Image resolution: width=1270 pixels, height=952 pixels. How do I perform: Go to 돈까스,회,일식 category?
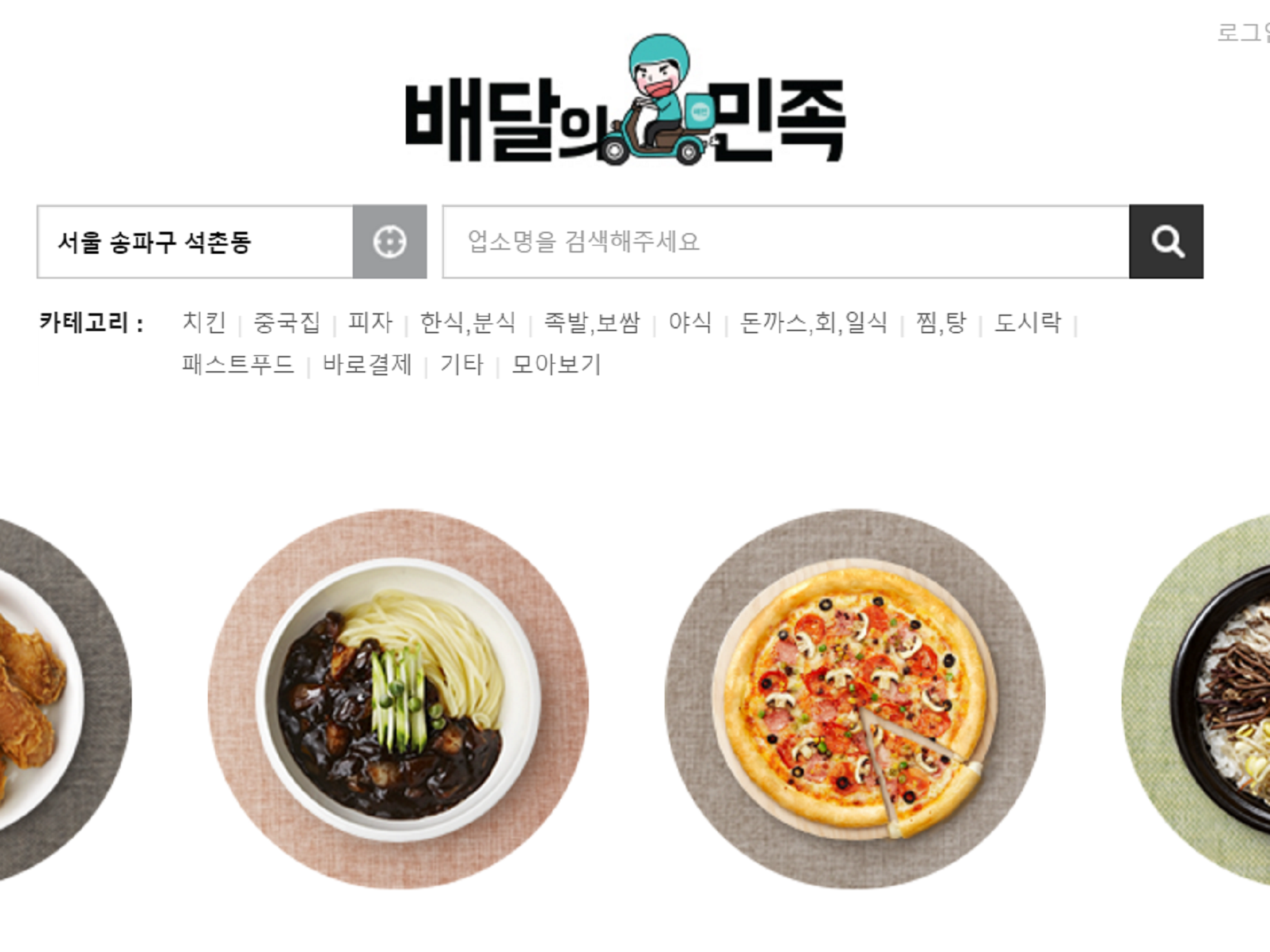813,322
